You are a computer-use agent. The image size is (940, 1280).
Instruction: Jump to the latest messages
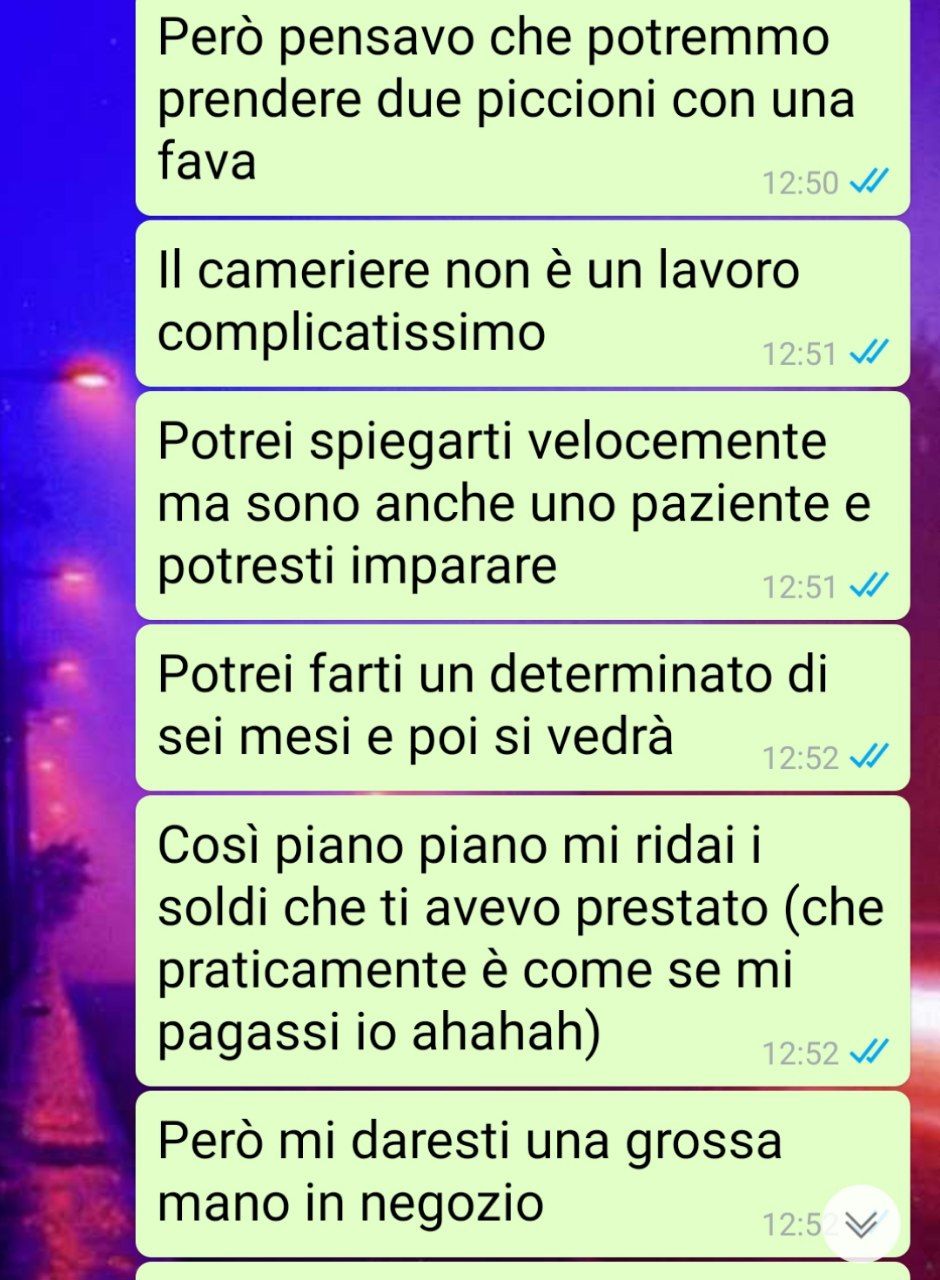tap(861, 1222)
